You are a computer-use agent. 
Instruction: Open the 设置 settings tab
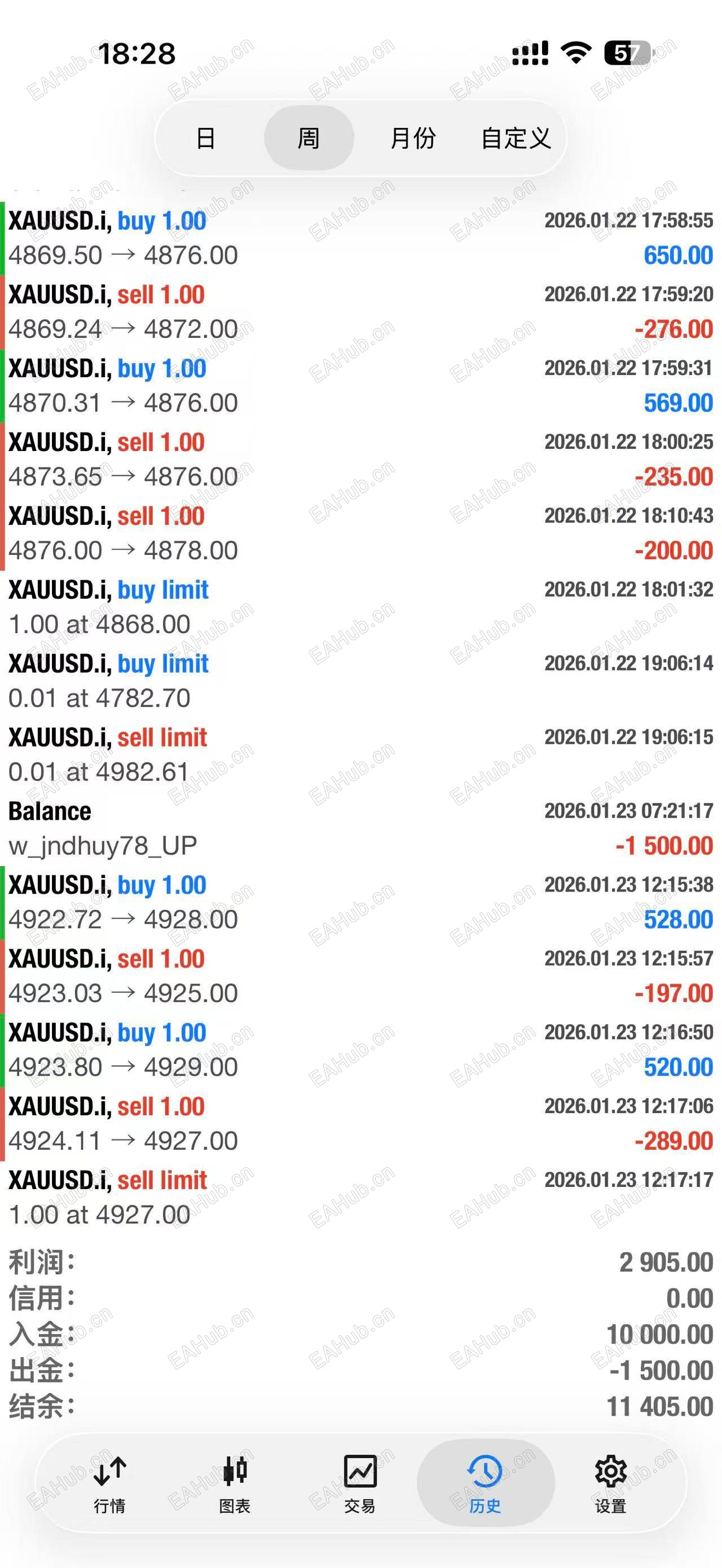pos(610,1482)
